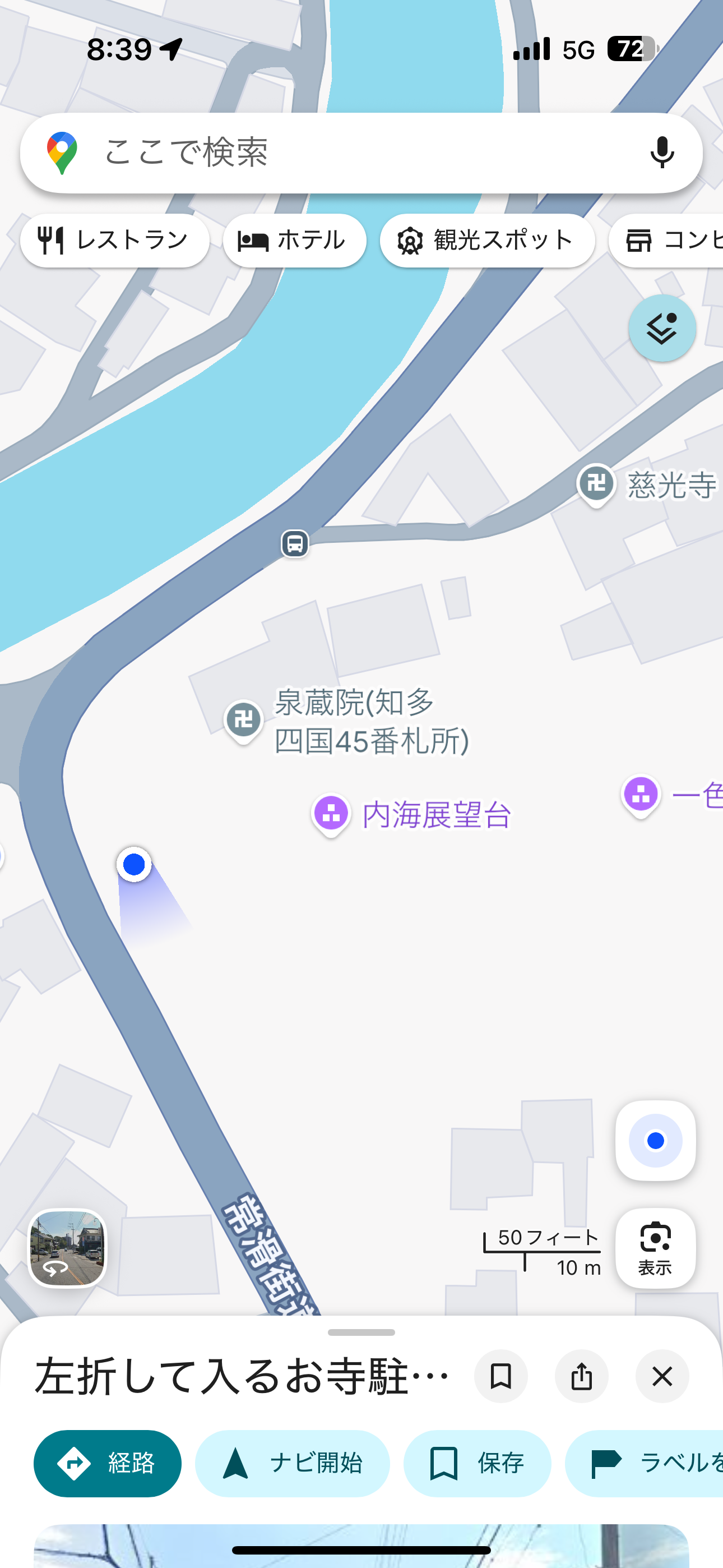The height and width of the screenshot is (1568, 723).
Task: Select the 観光スポット filter chip
Action: (487, 241)
